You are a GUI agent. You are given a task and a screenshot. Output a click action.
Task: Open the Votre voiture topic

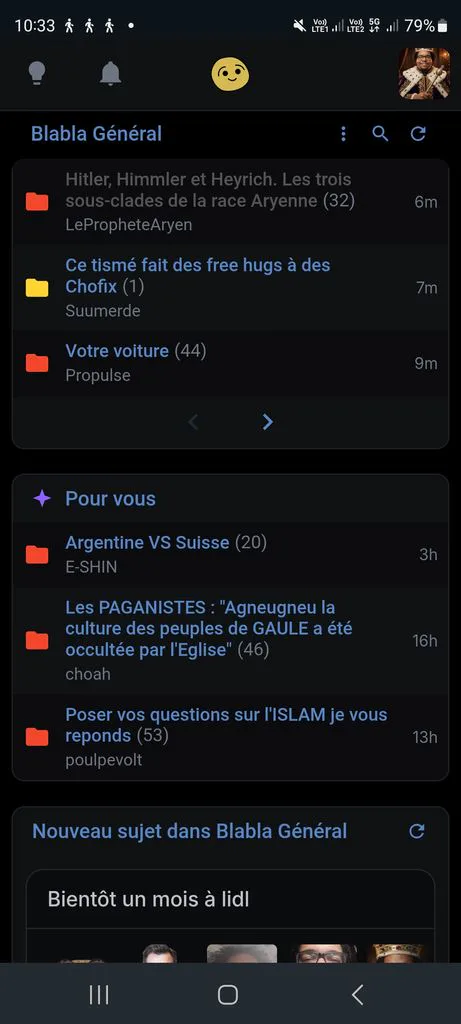click(230, 363)
